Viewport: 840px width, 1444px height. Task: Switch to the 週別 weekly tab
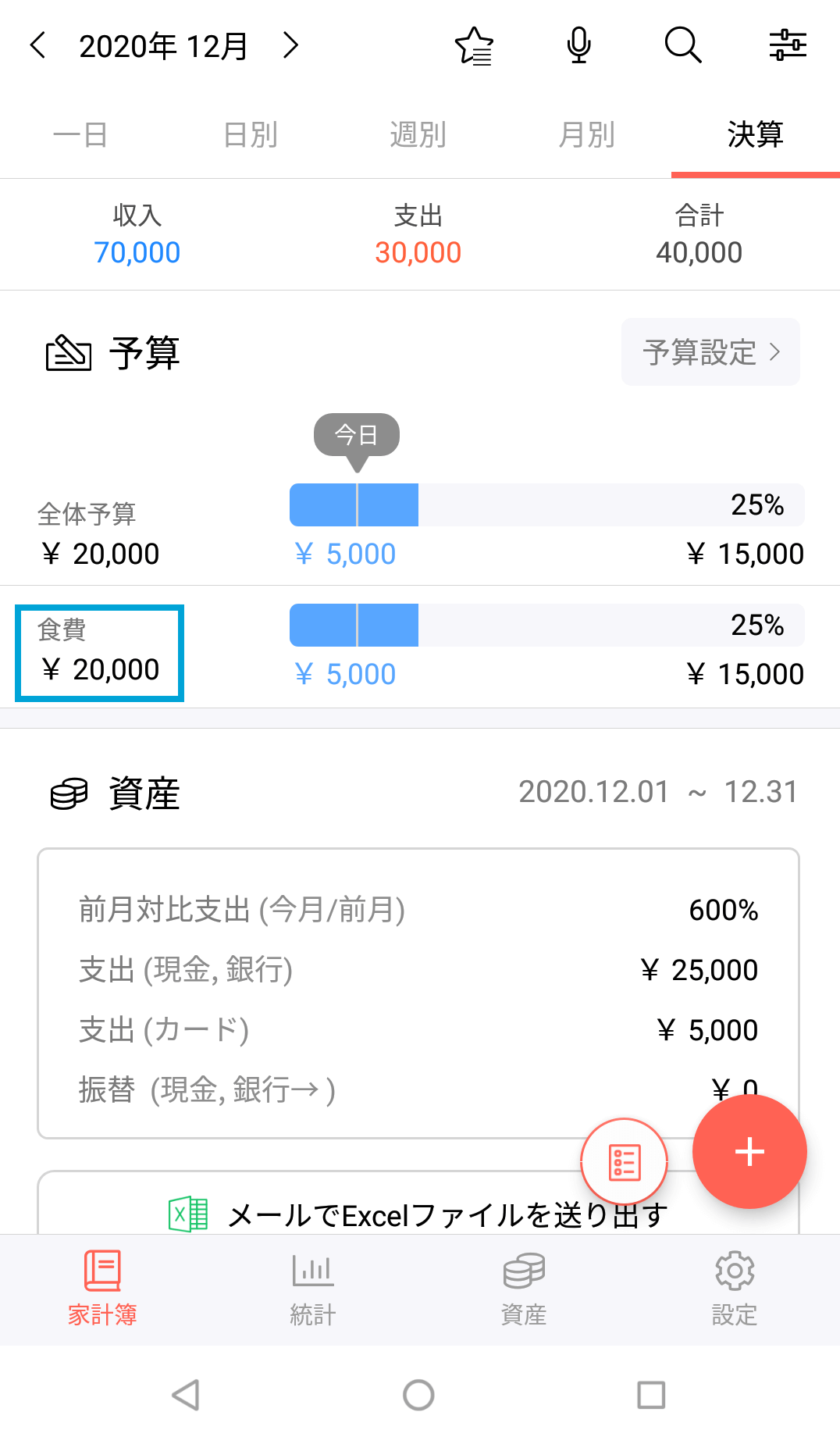point(418,134)
